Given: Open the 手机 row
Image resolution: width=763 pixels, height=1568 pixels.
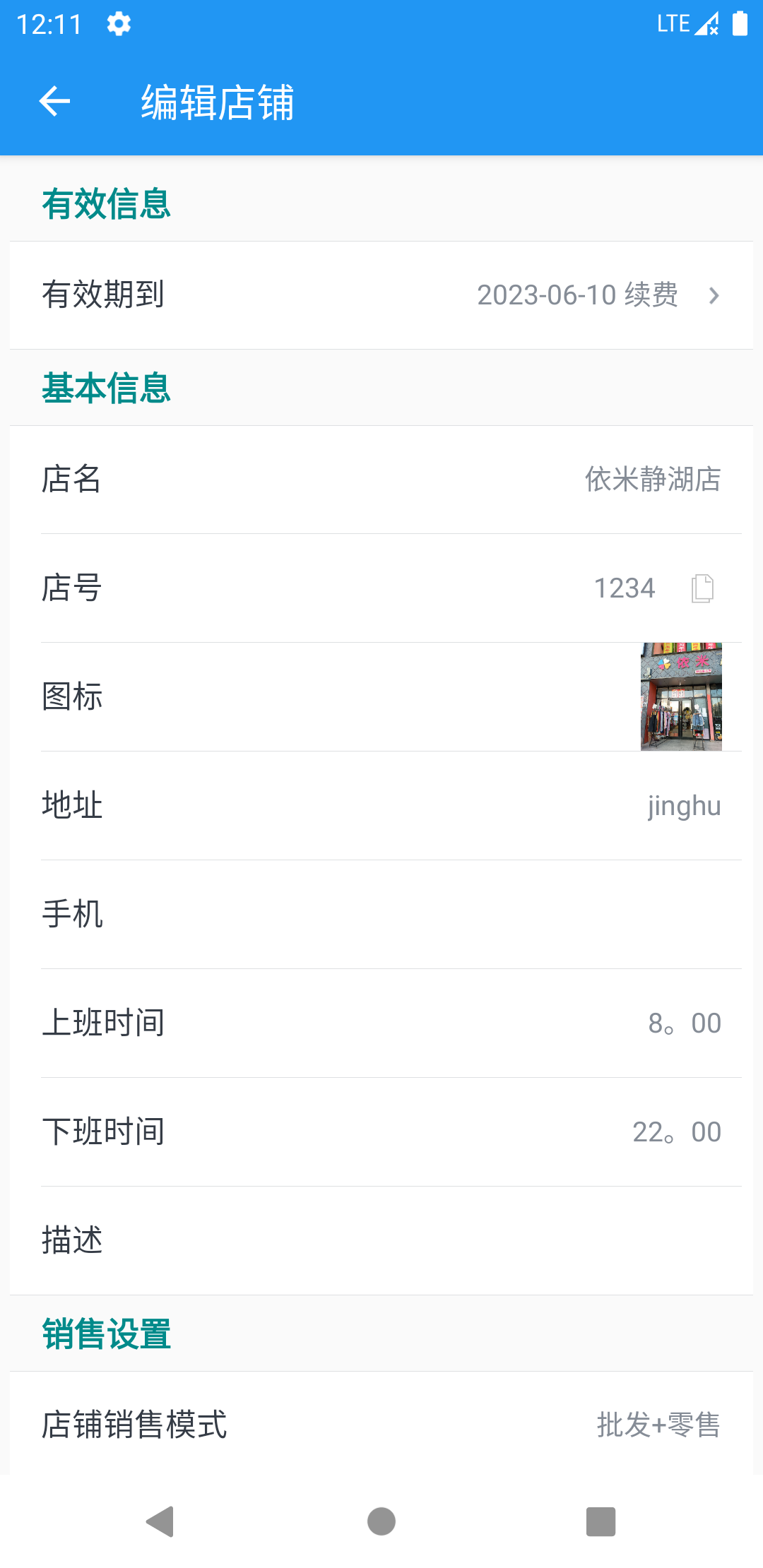Looking at the screenshot, I should coord(381,915).
